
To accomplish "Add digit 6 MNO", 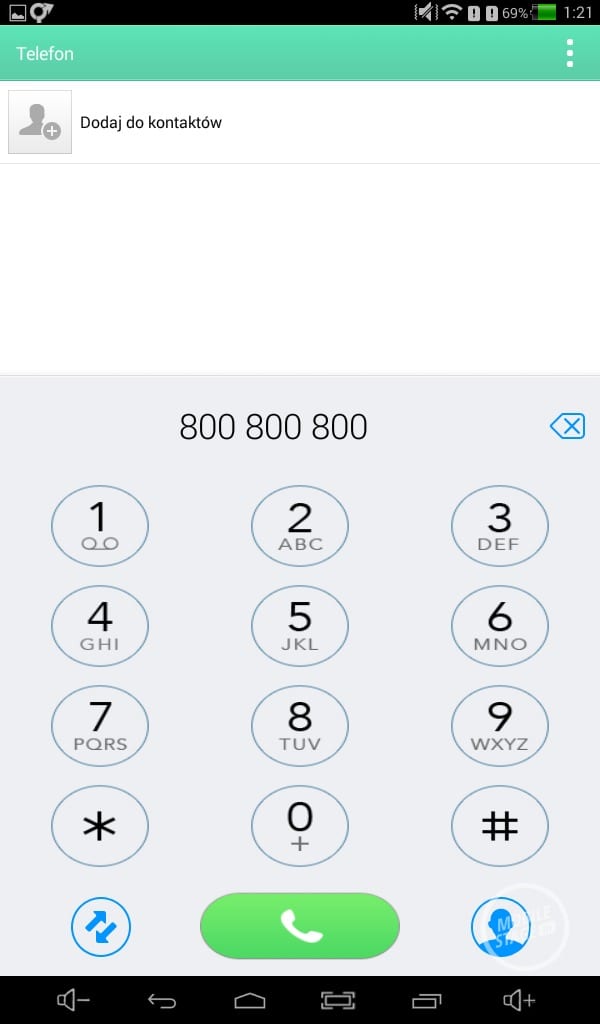I will coord(500,626).
